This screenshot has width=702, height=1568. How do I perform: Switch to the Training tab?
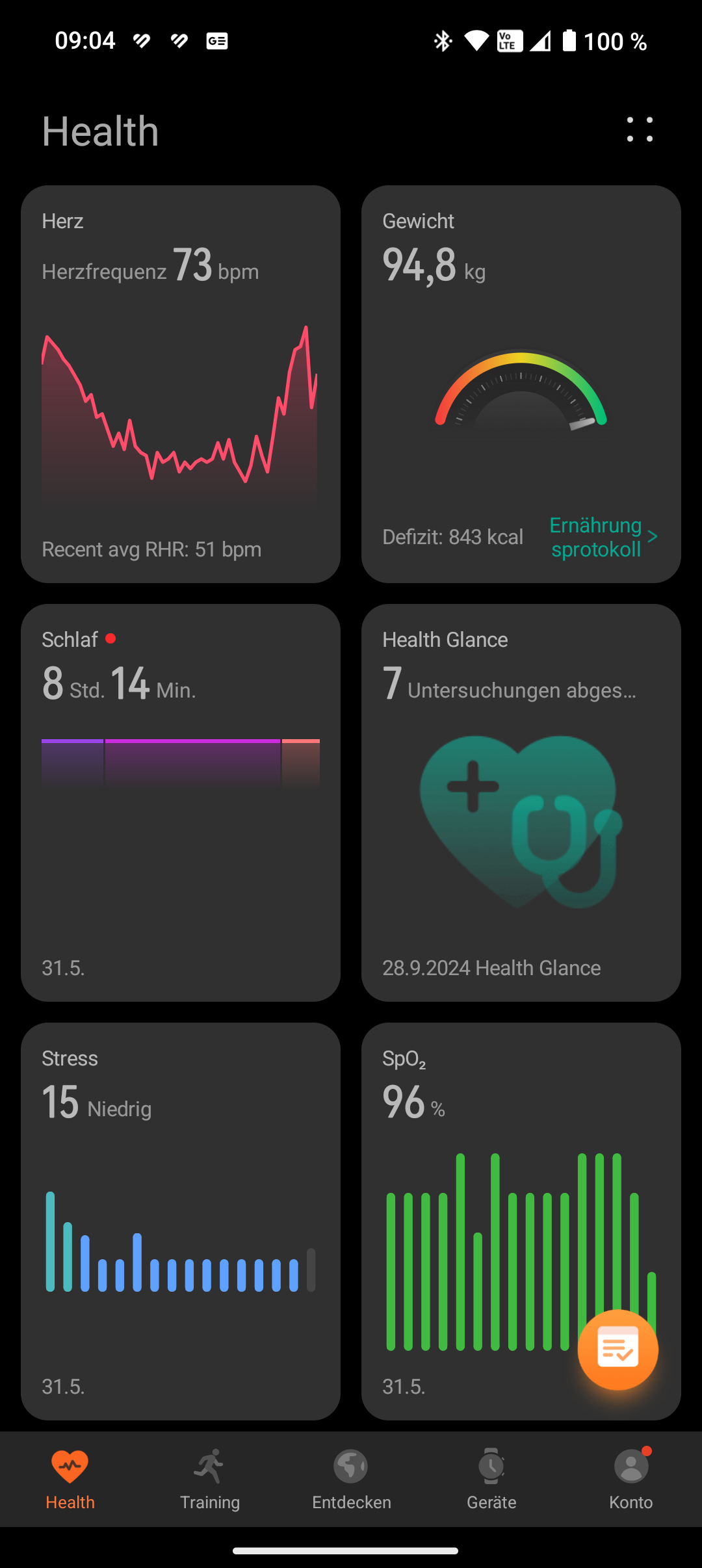tap(210, 1480)
